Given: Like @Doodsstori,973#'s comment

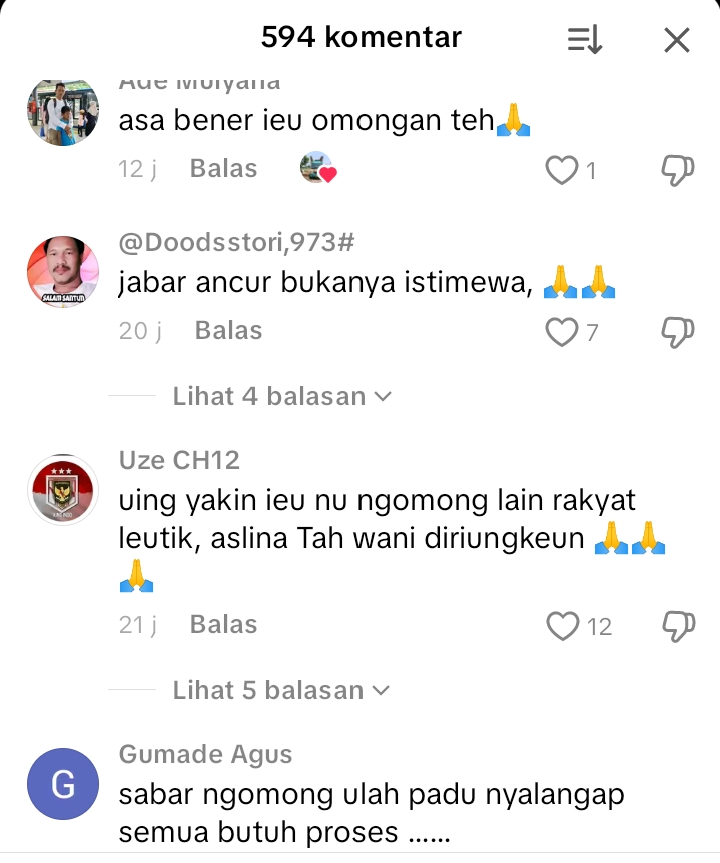Looking at the screenshot, I should [x=562, y=332].
